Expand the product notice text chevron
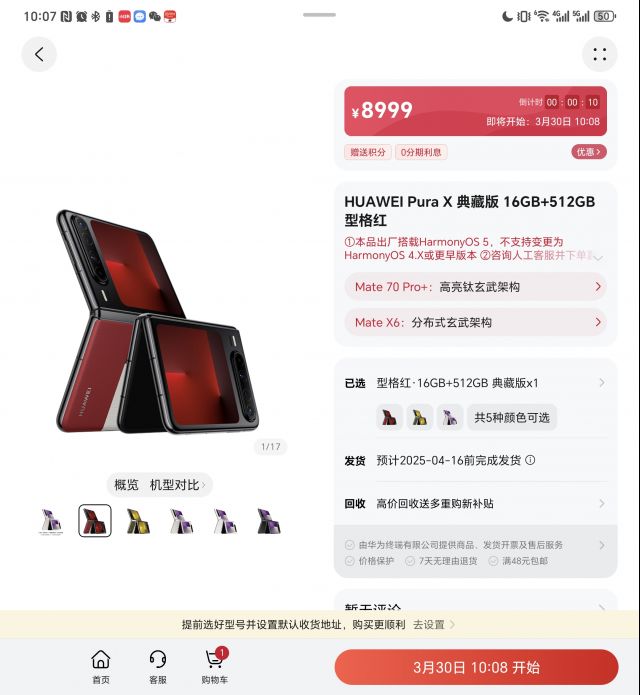Image resolution: width=640 pixels, height=695 pixels. coord(599,257)
